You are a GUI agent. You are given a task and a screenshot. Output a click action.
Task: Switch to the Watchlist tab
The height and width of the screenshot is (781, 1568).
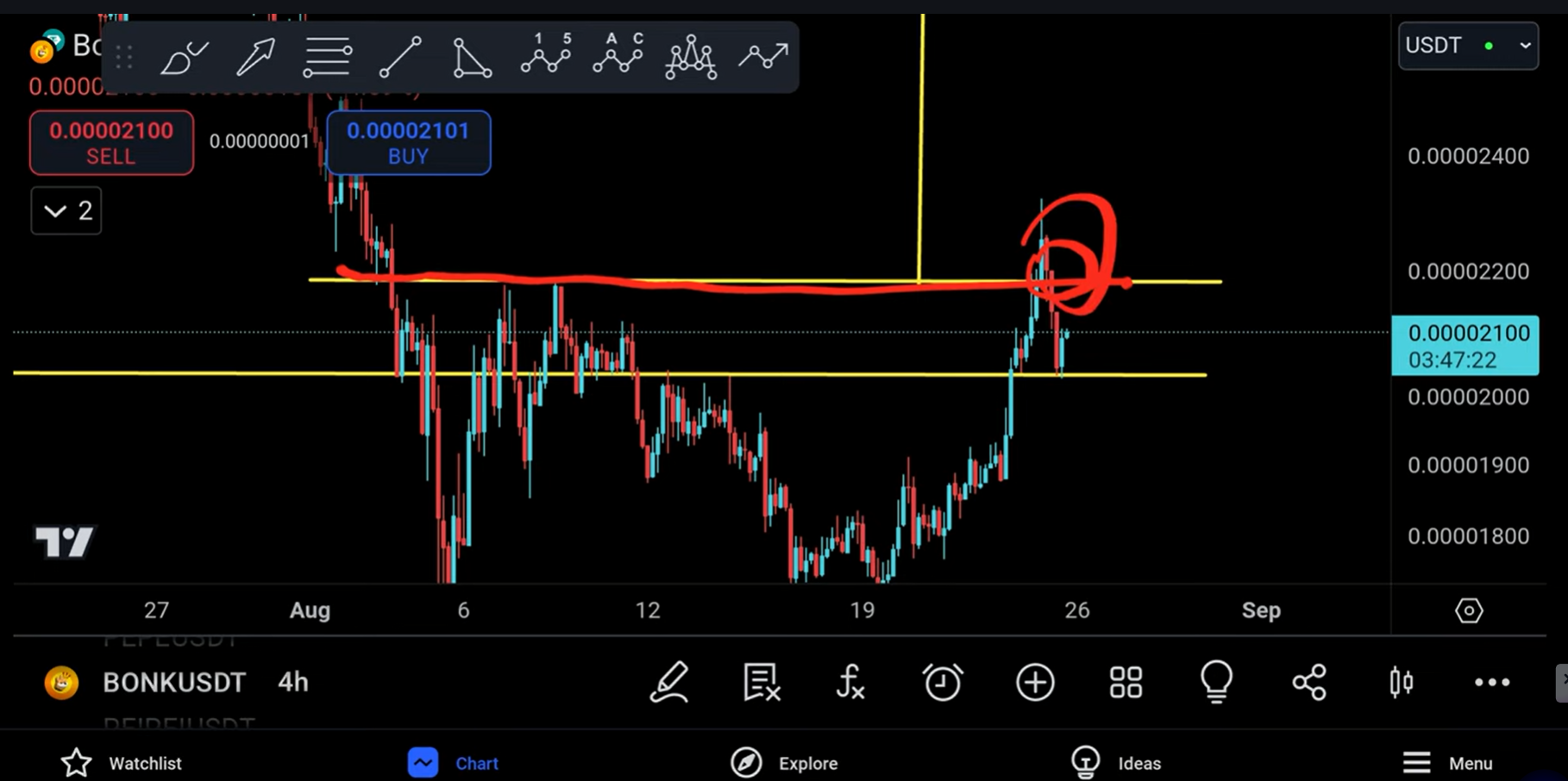pyautogui.click(x=122, y=763)
